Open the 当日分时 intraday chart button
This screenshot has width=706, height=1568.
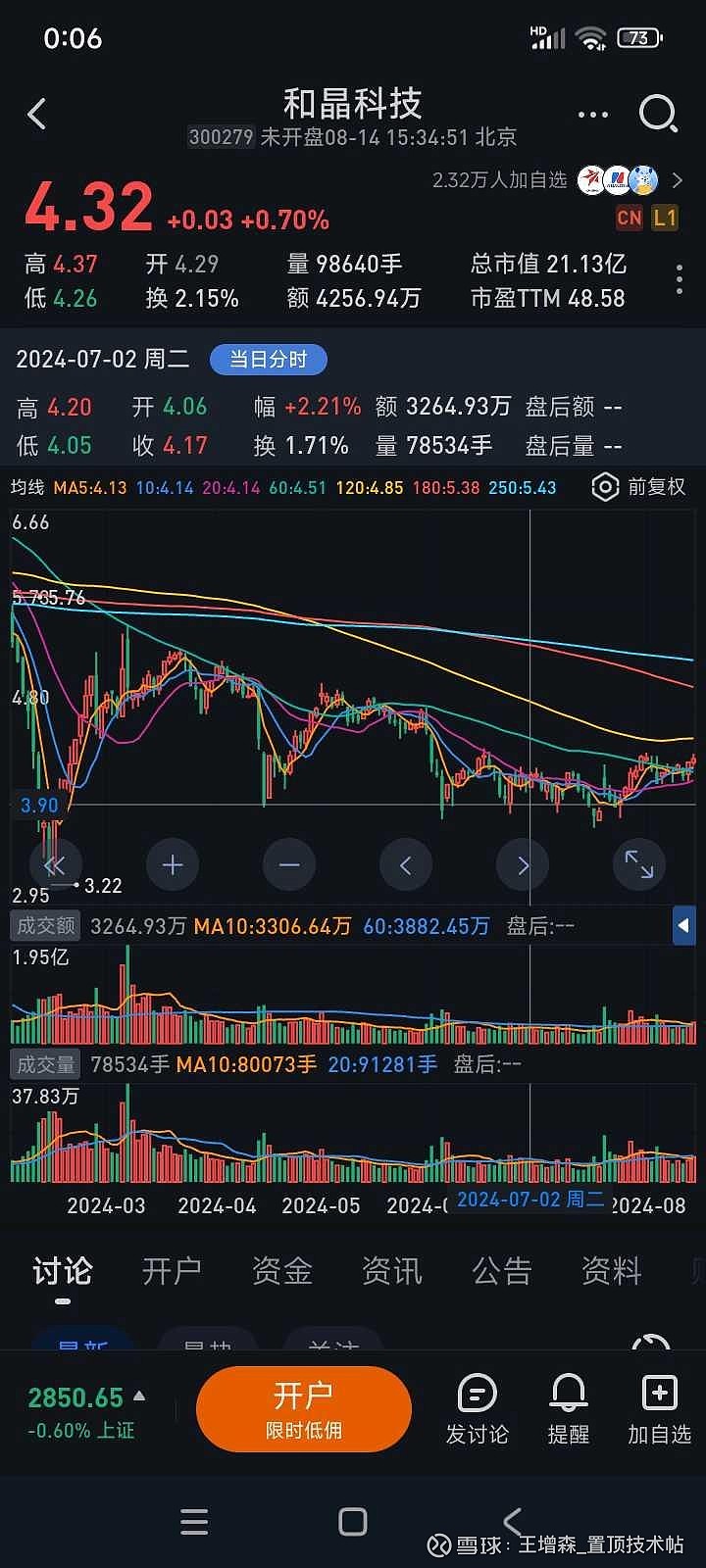[268, 360]
